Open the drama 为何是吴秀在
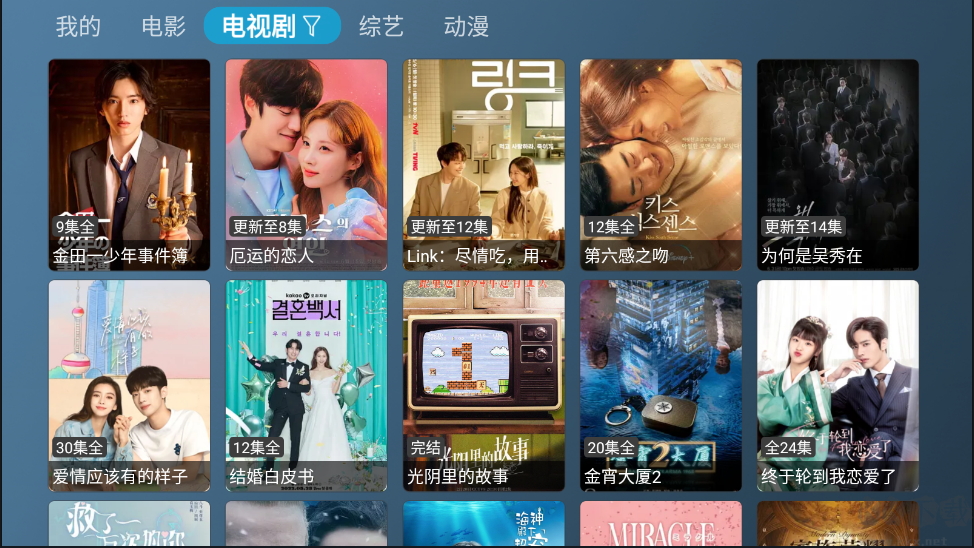Screen dimensions: 974x548 (x=838, y=165)
